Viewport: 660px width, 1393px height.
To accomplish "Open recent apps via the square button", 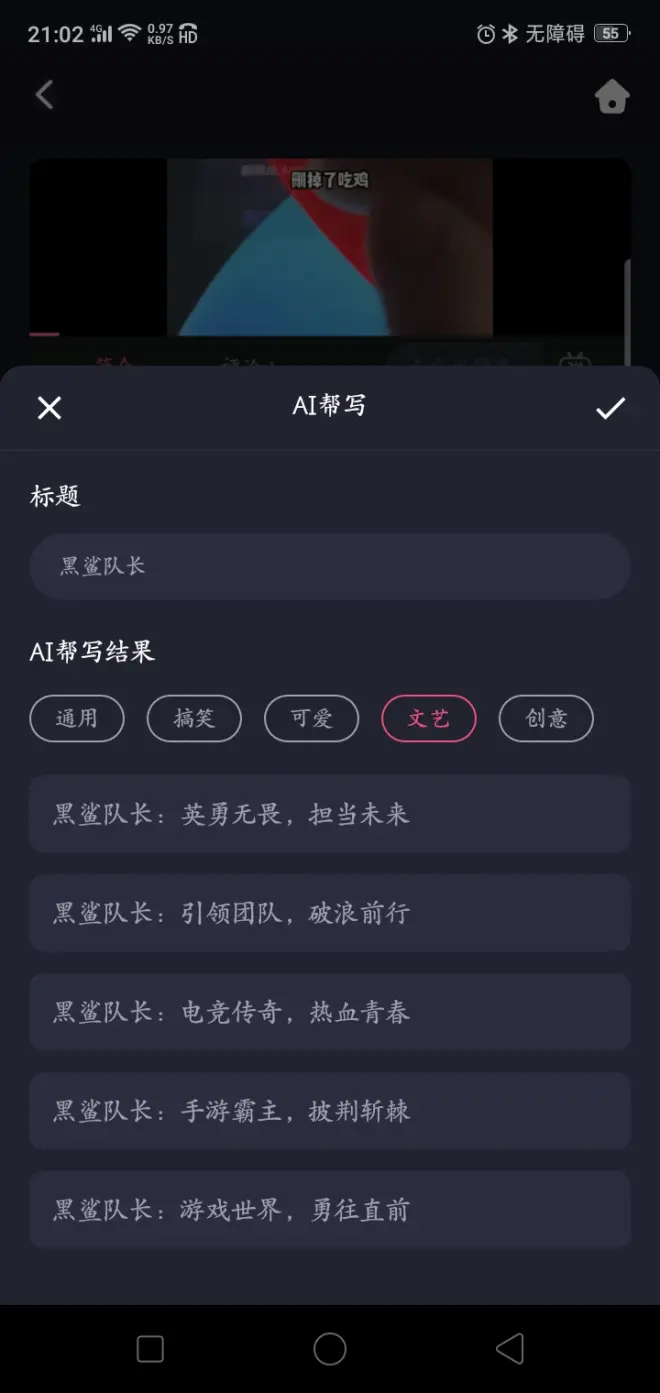I will tap(150, 1349).
